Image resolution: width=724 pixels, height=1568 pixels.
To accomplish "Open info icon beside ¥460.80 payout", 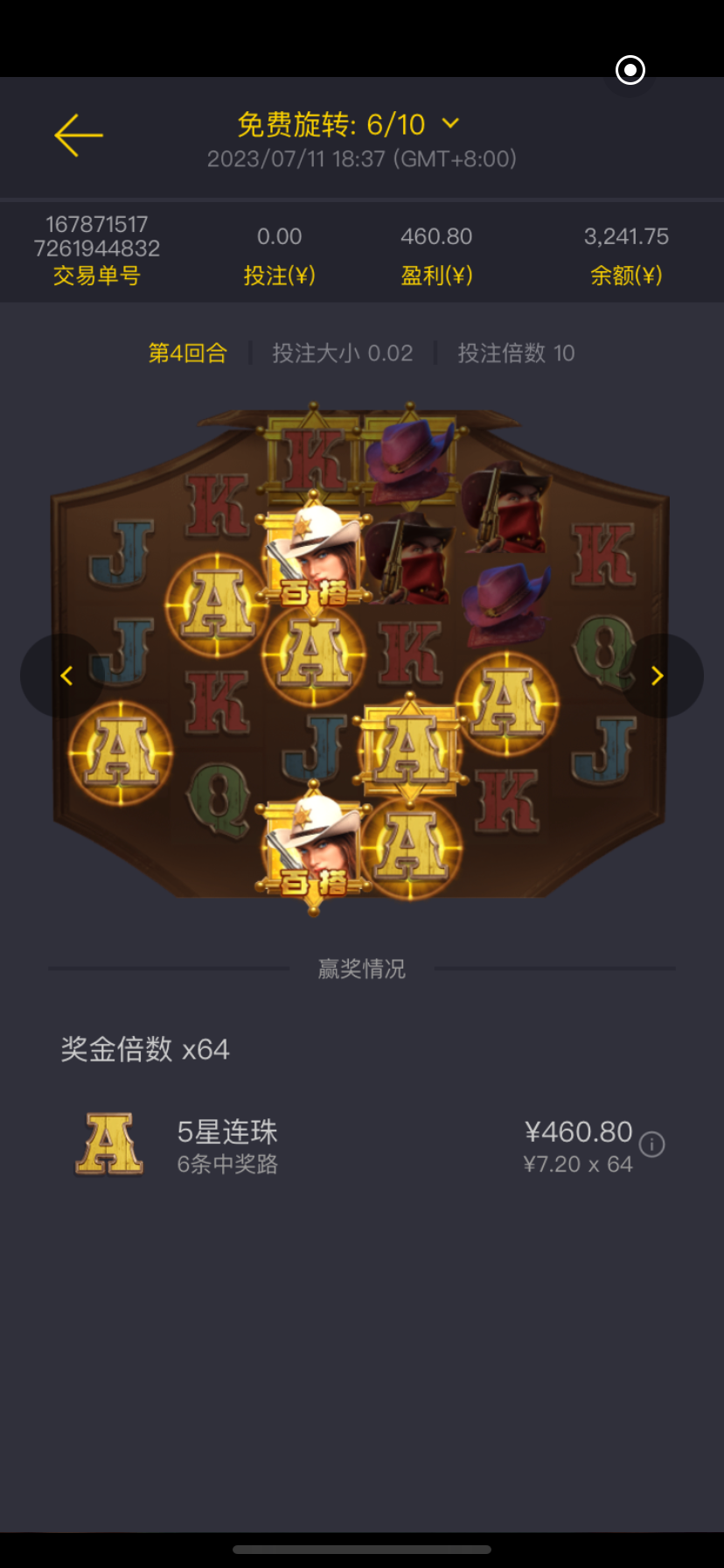I will 652,1144.
